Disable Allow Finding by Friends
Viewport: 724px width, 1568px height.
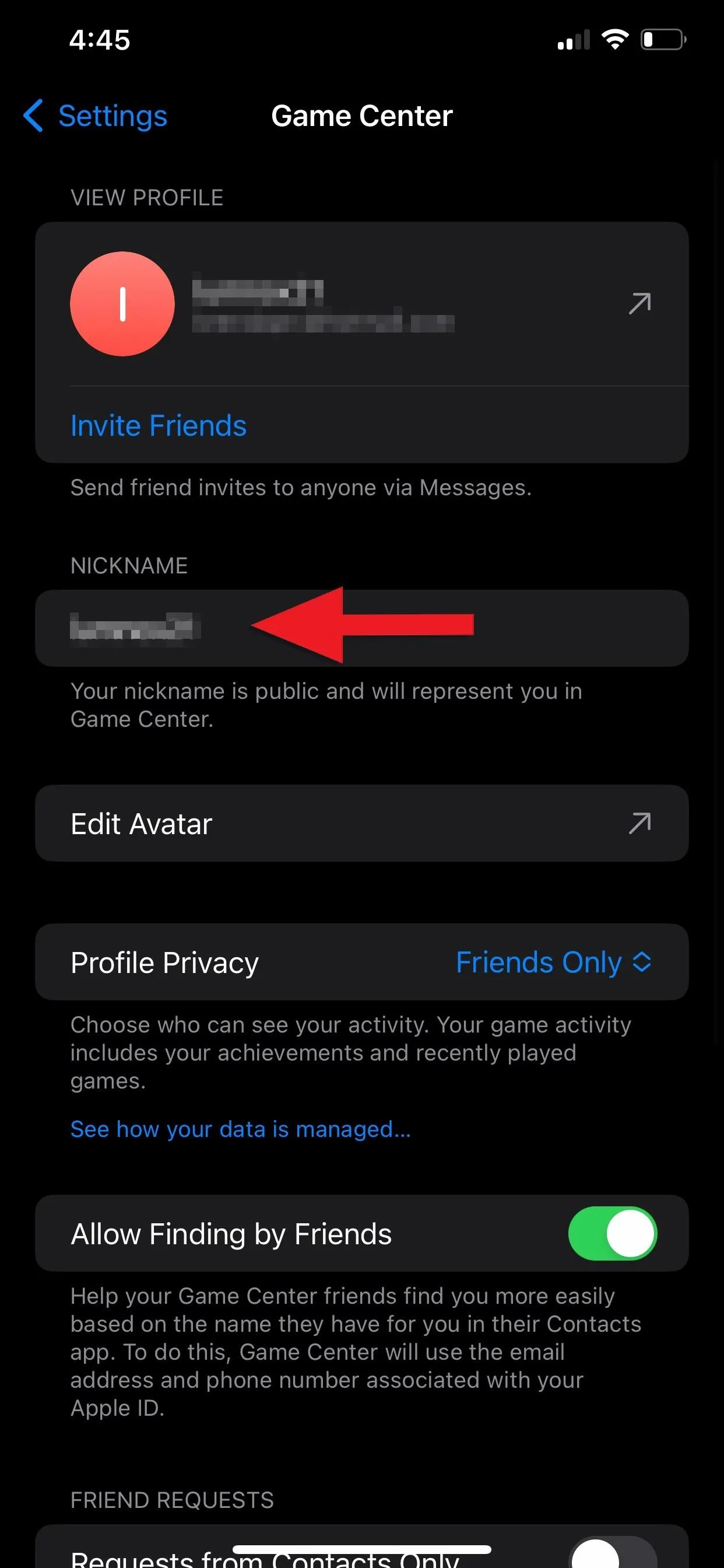click(612, 1233)
